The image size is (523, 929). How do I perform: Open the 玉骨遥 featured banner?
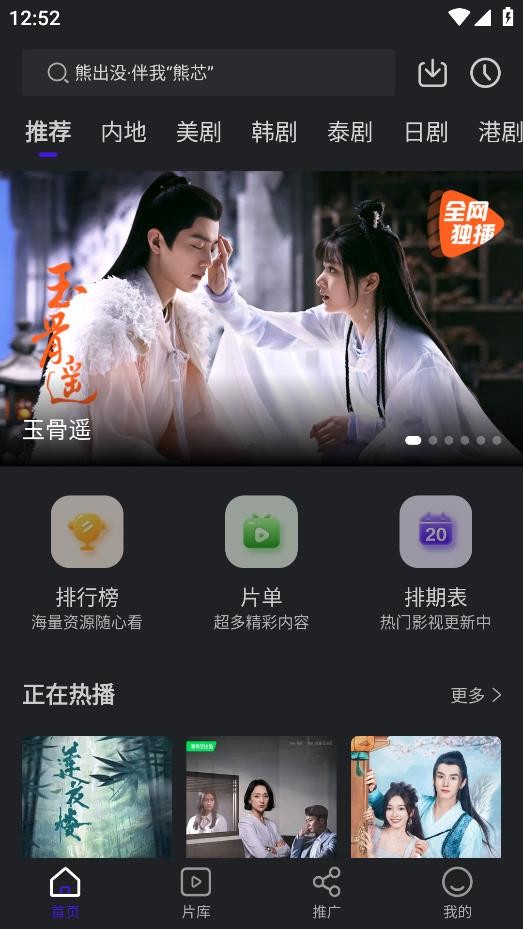[261, 318]
